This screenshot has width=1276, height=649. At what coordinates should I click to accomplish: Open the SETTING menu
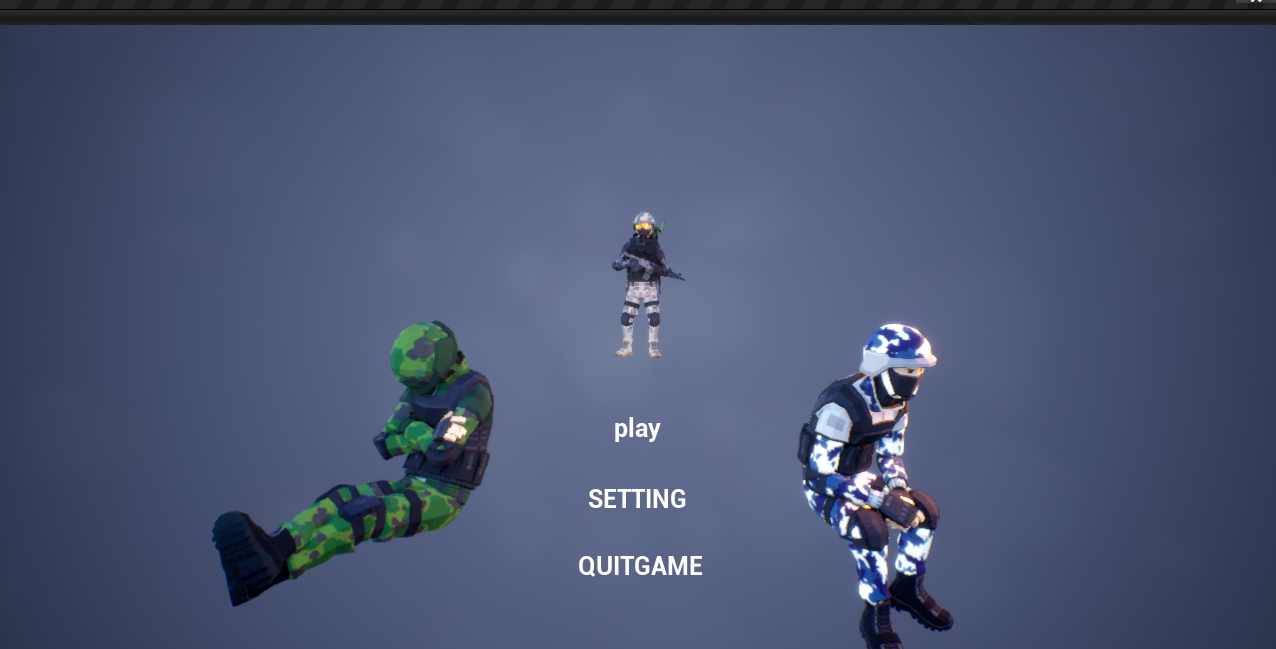click(x=637, y=499)
